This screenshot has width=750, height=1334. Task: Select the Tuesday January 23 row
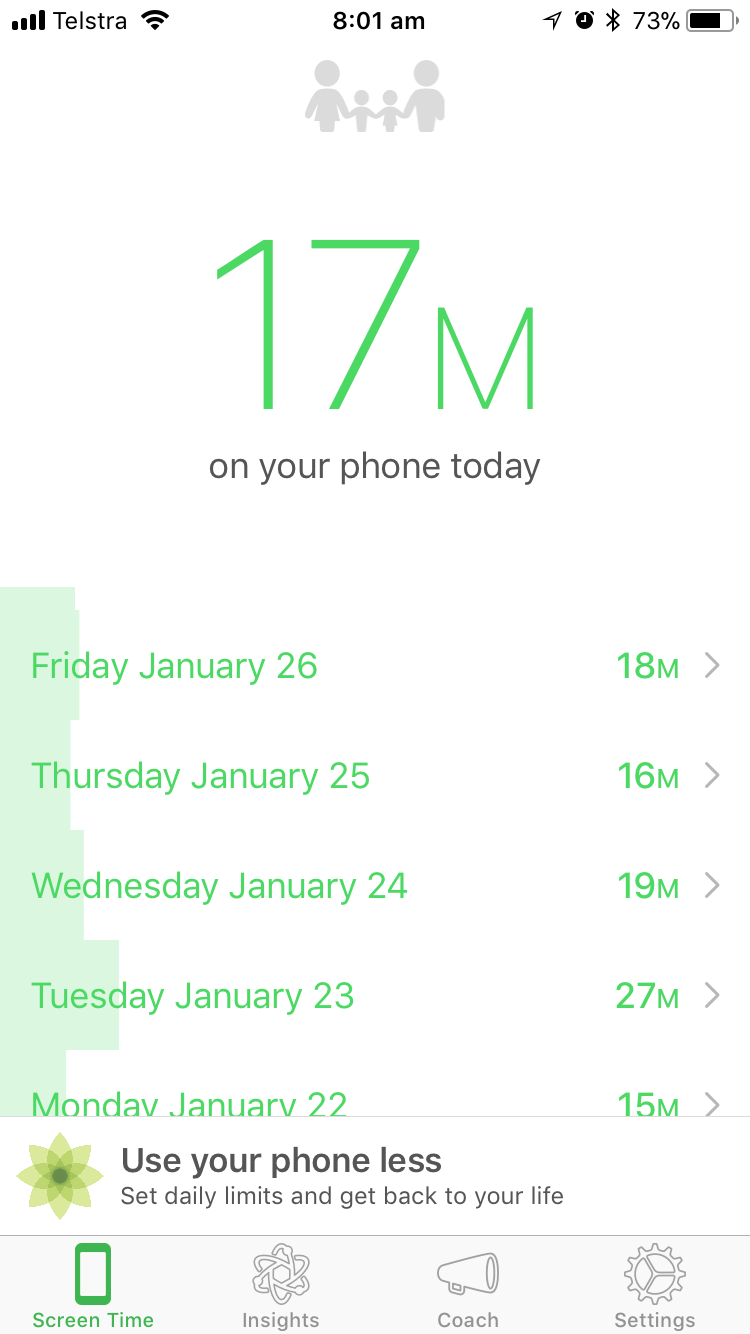(x=375, y=995)
